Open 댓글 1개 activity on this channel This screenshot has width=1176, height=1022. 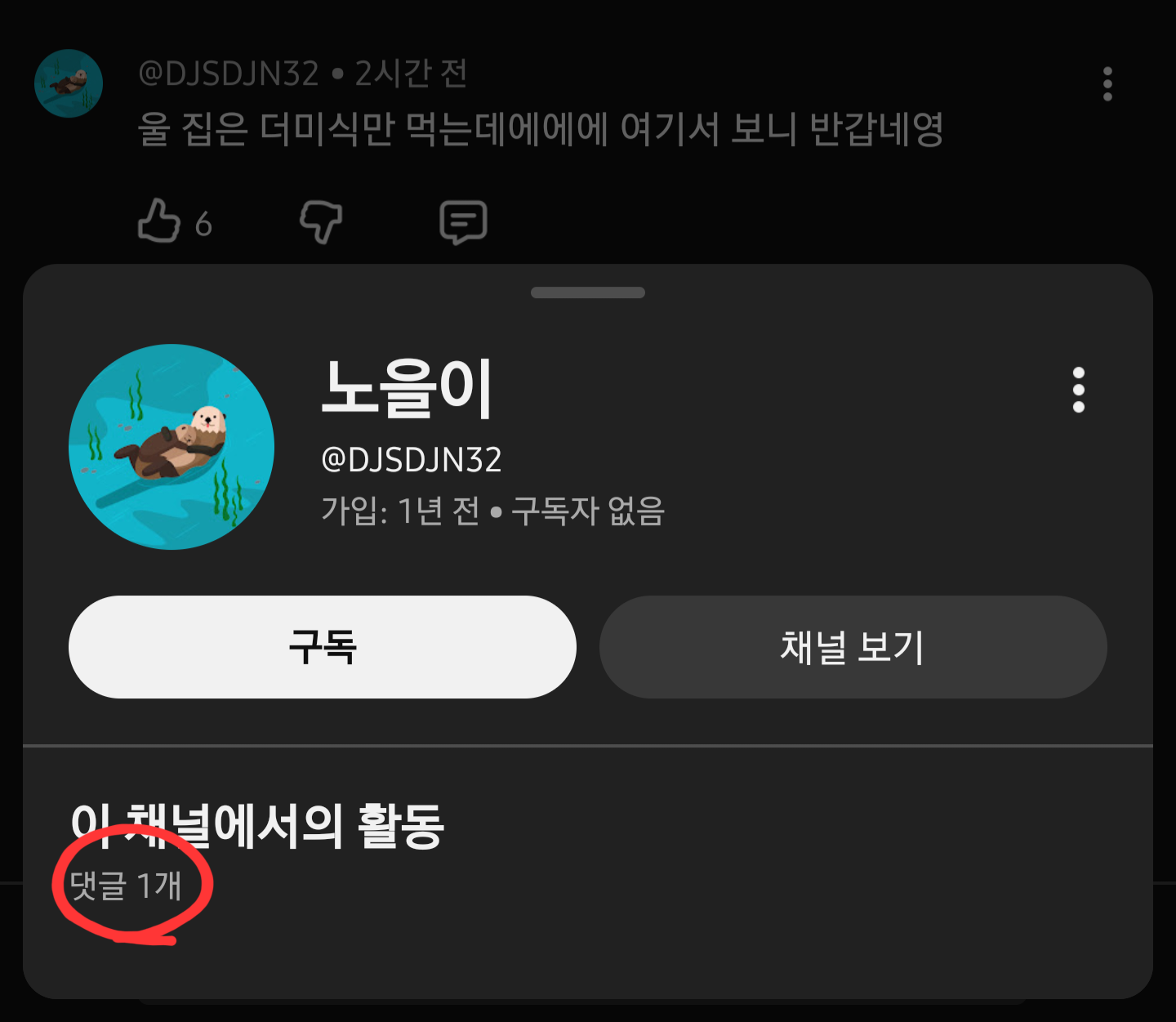(x=126, y=886)
